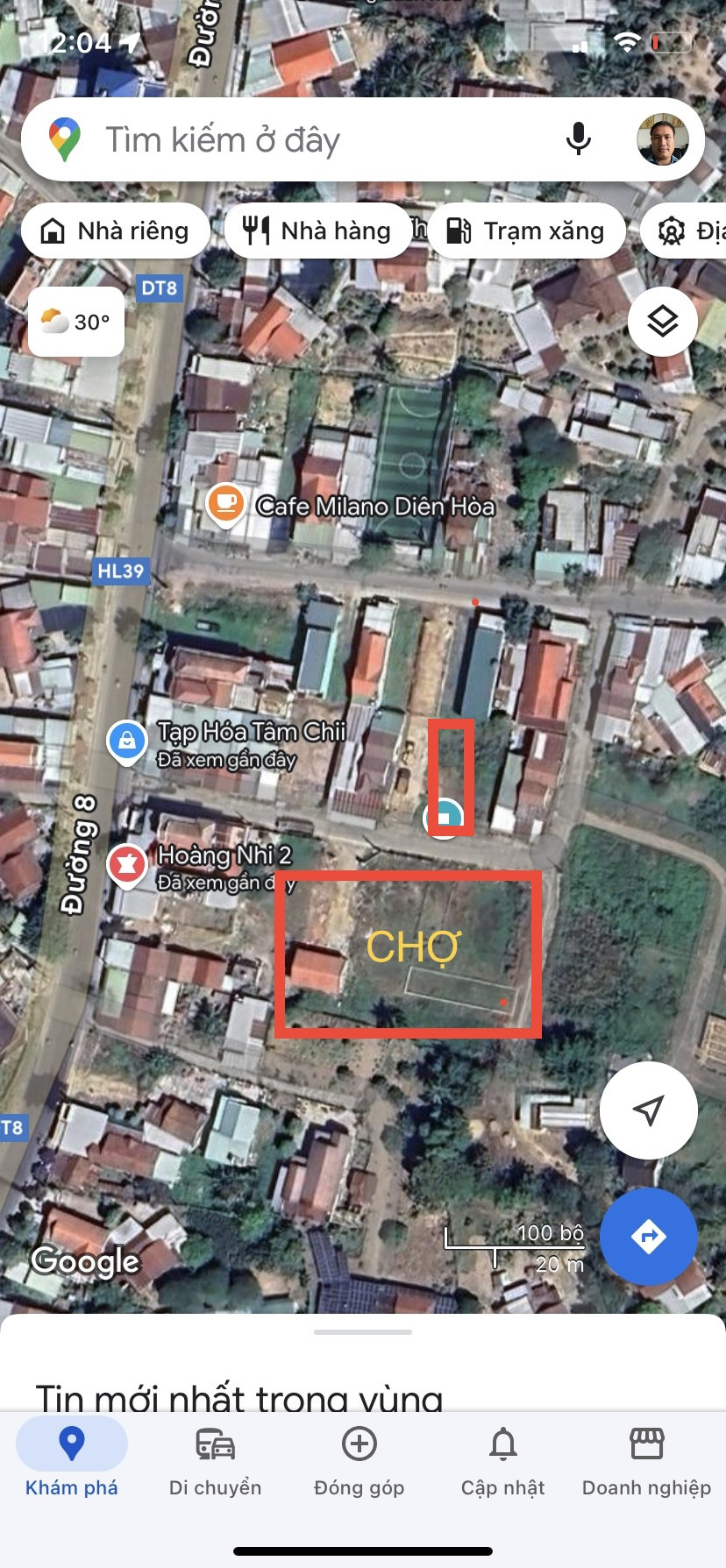View the Hoàng Nhi 2 place pin
This screenshot has width=726, height=1568.
(127, 865)
